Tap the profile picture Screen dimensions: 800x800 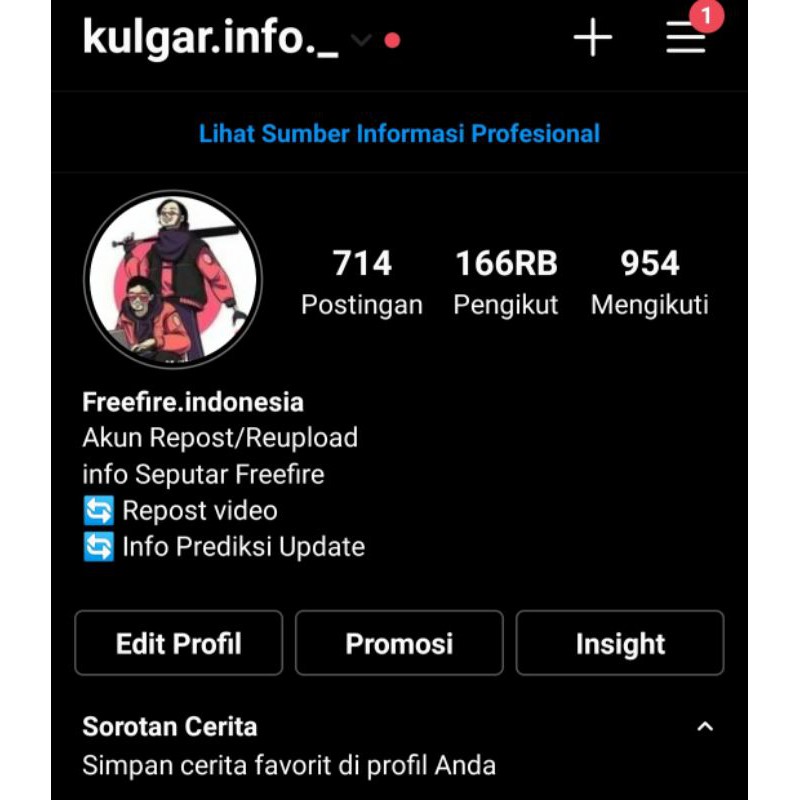173,279
